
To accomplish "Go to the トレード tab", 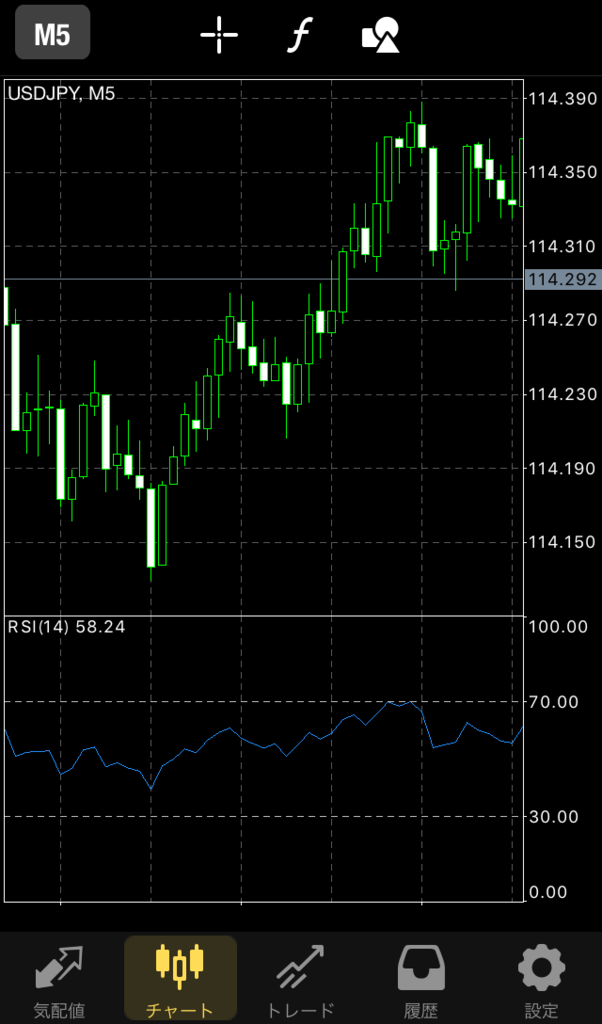I will click(x=301, y=979).
